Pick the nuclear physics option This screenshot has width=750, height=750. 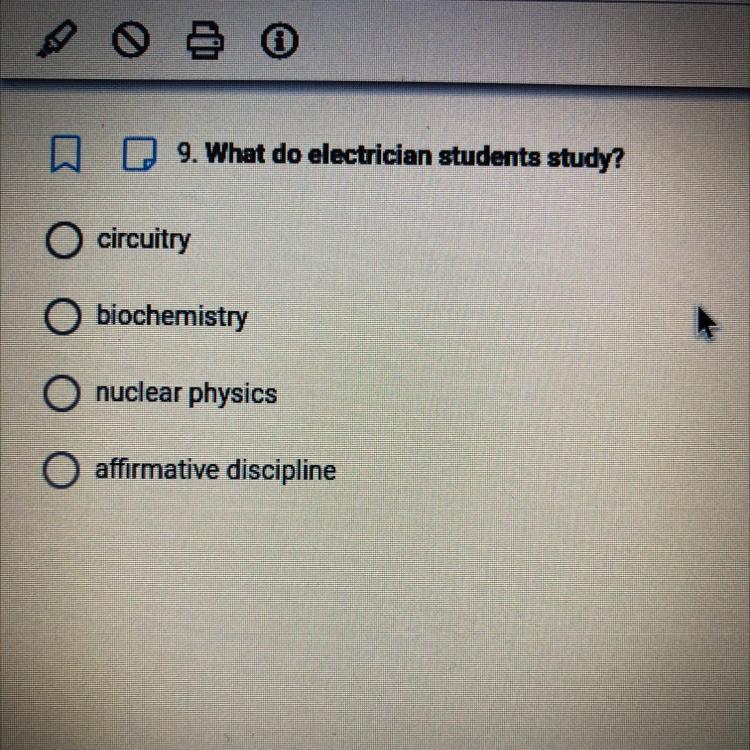point(63,394)
